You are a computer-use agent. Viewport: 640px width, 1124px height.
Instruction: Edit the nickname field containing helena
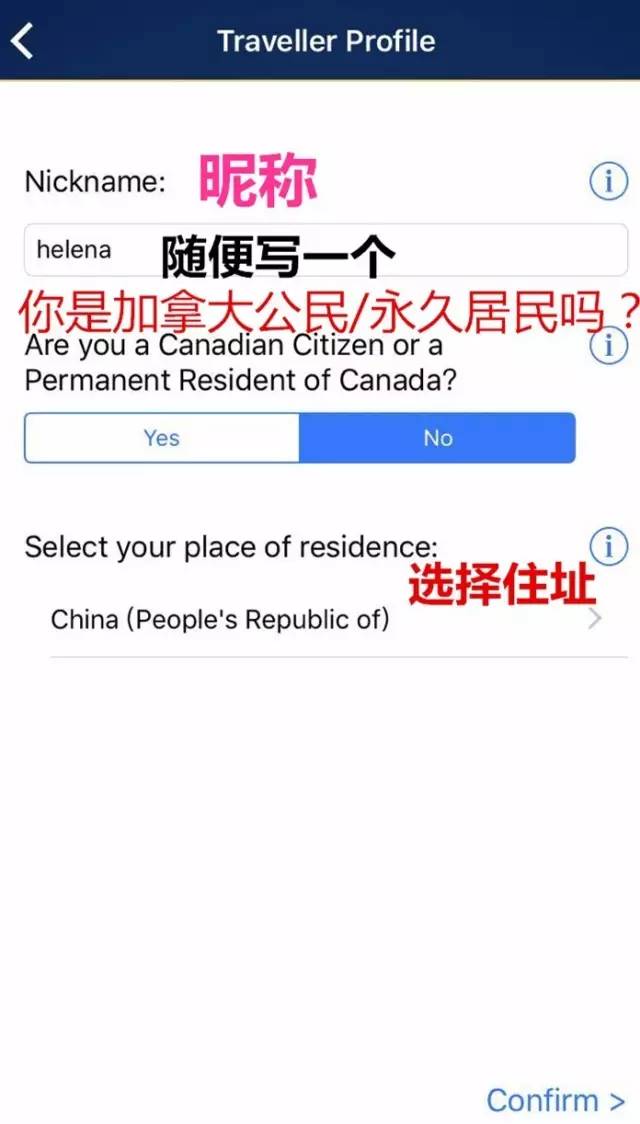point(326,249)
